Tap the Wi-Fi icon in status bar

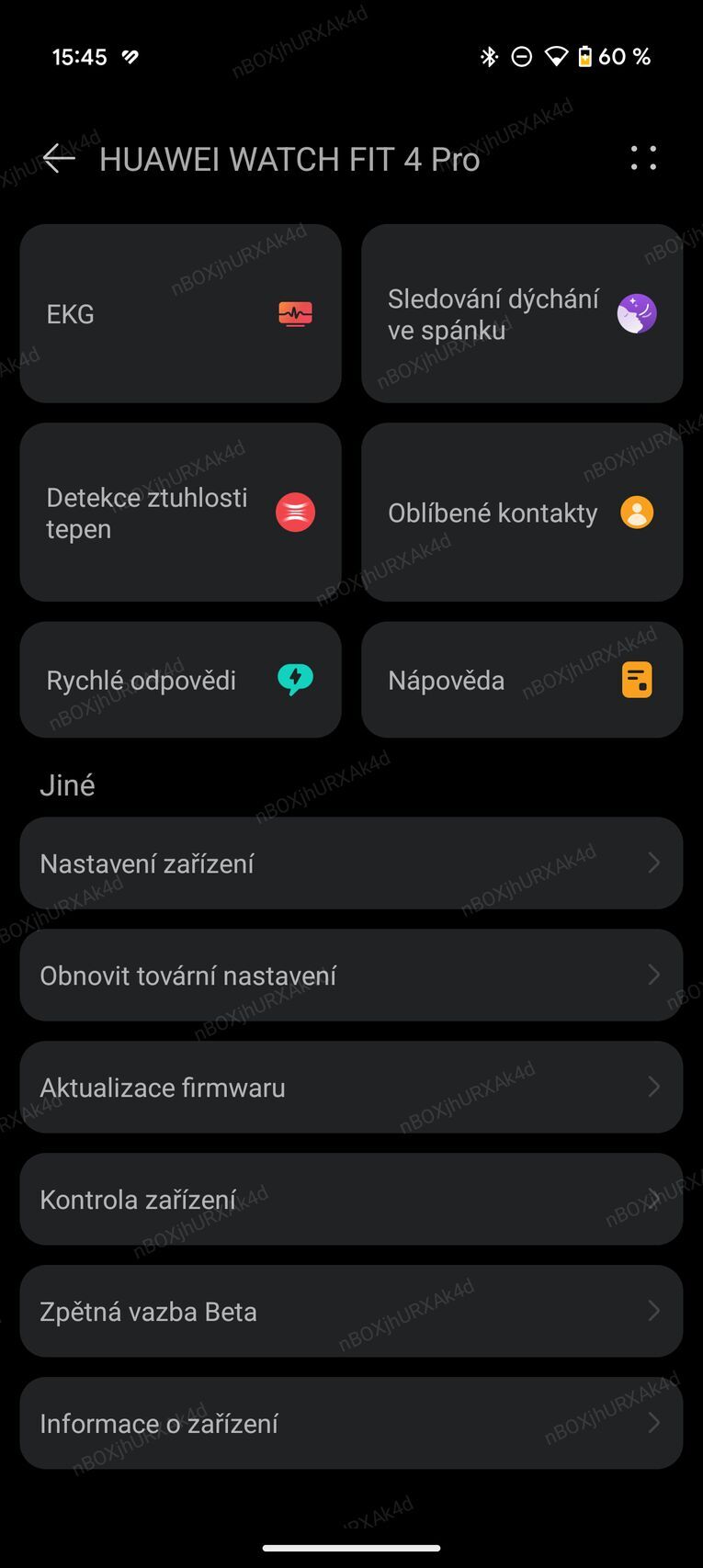pos(553,56)
